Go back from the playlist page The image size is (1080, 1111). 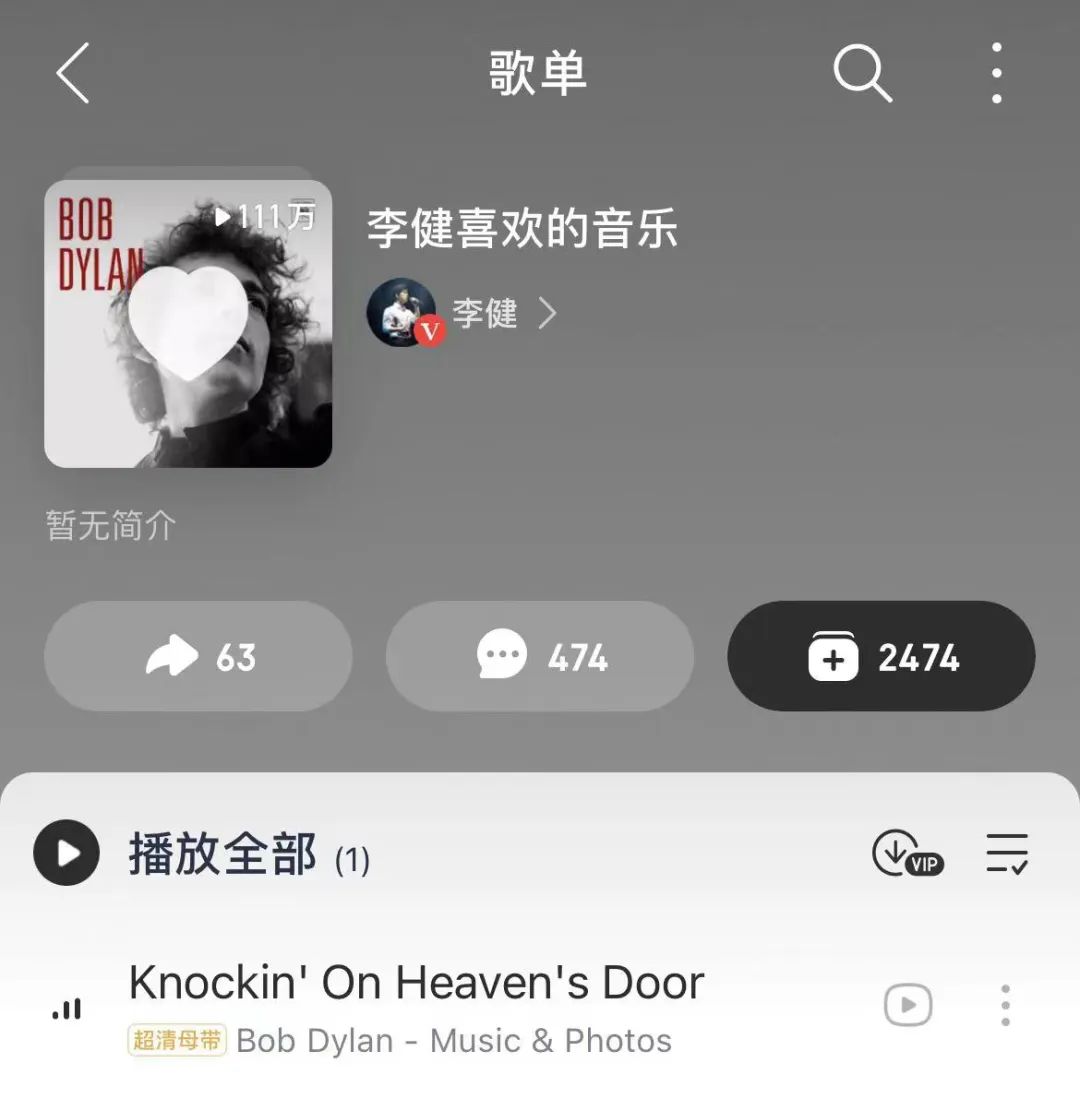(x=73, y=73)
